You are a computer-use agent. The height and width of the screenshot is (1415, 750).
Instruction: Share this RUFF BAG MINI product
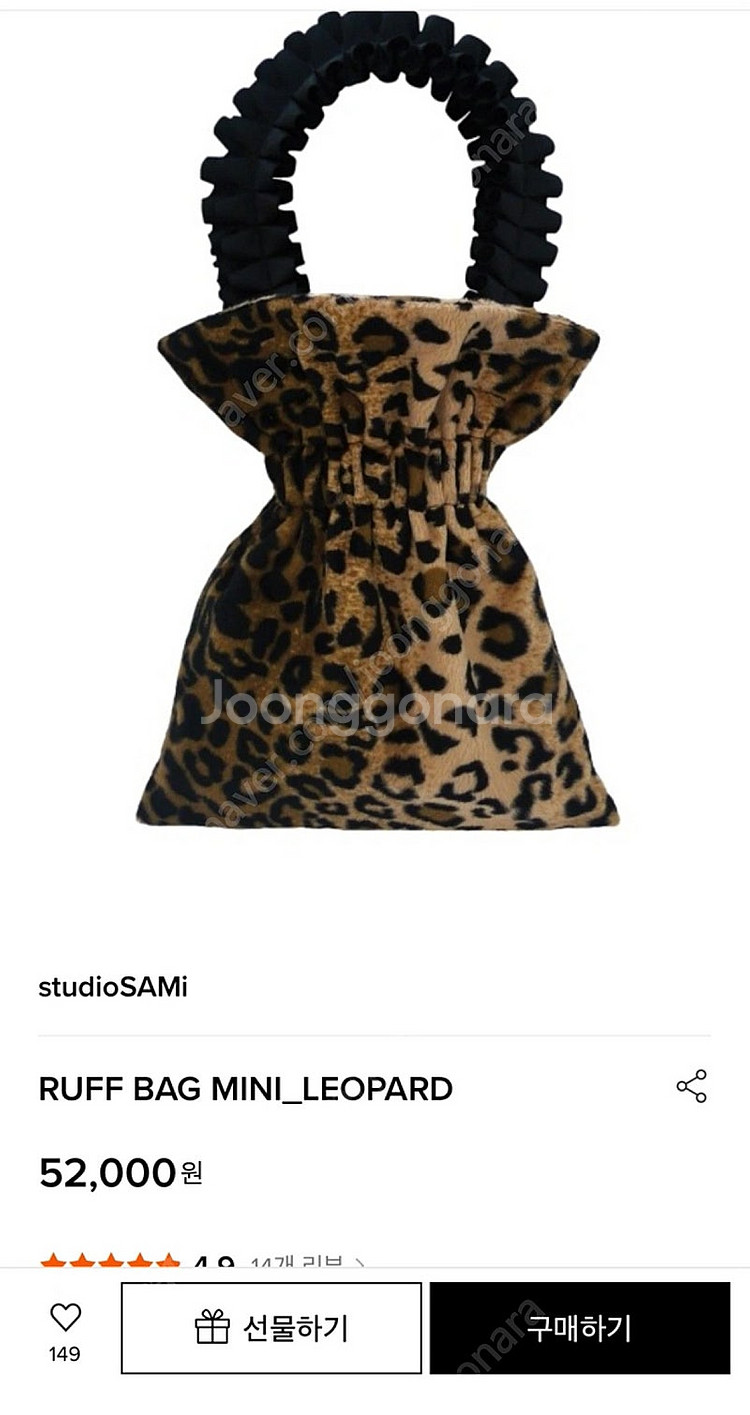pos(691,1086)
